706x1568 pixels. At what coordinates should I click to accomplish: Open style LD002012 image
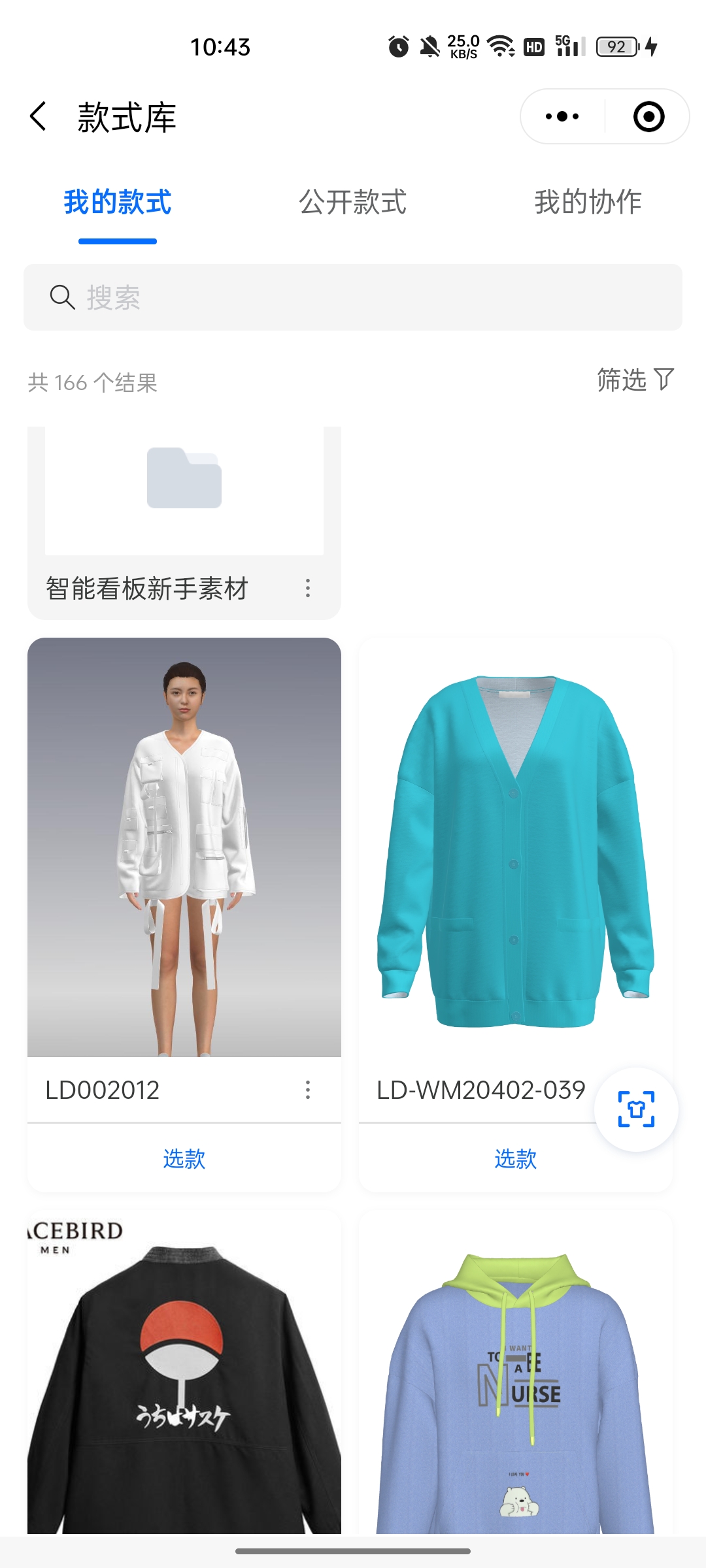184,847
